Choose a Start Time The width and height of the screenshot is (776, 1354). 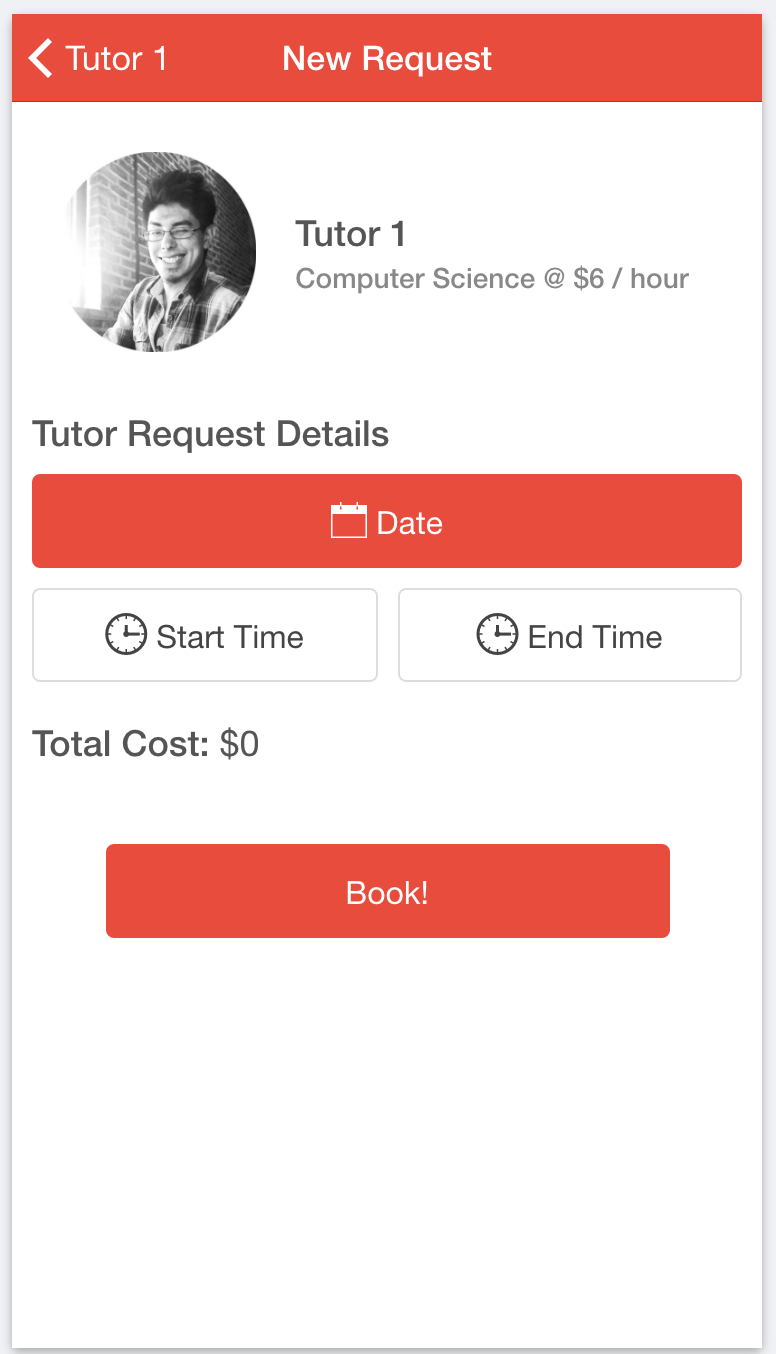tap(205, 636)
